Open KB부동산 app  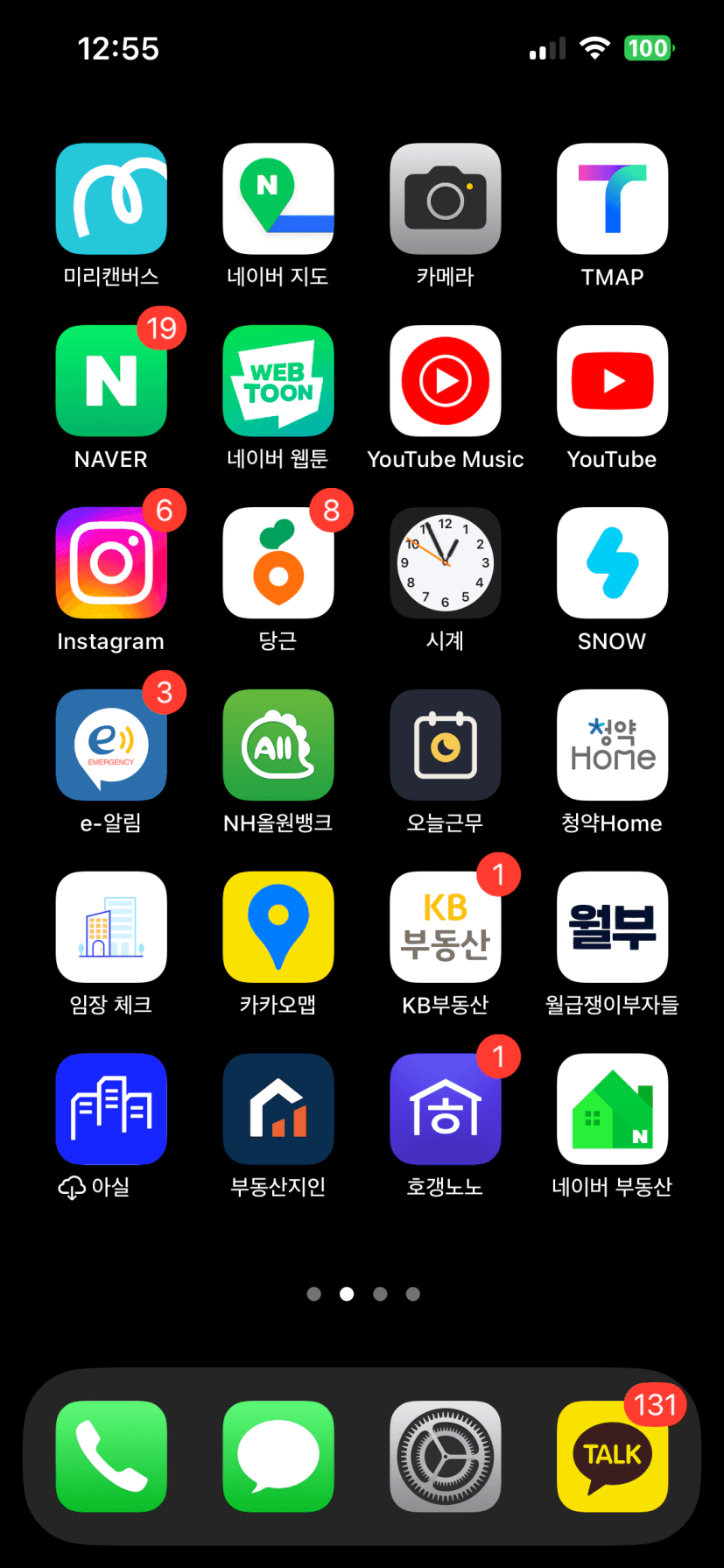coord(446,928)
